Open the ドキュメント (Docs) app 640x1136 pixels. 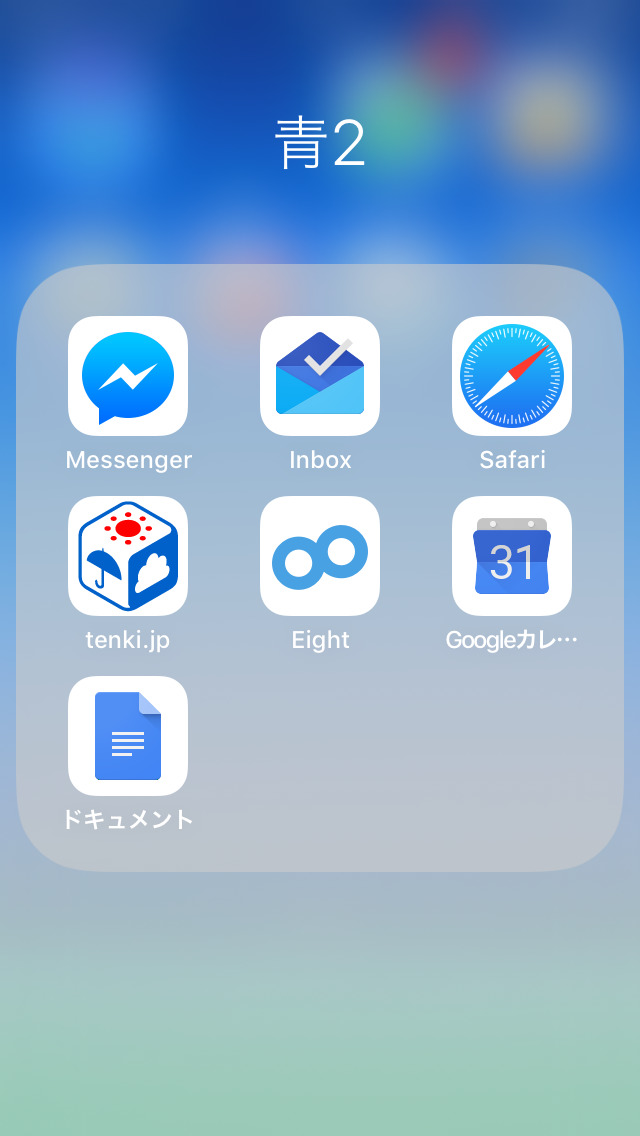(128, 736)
